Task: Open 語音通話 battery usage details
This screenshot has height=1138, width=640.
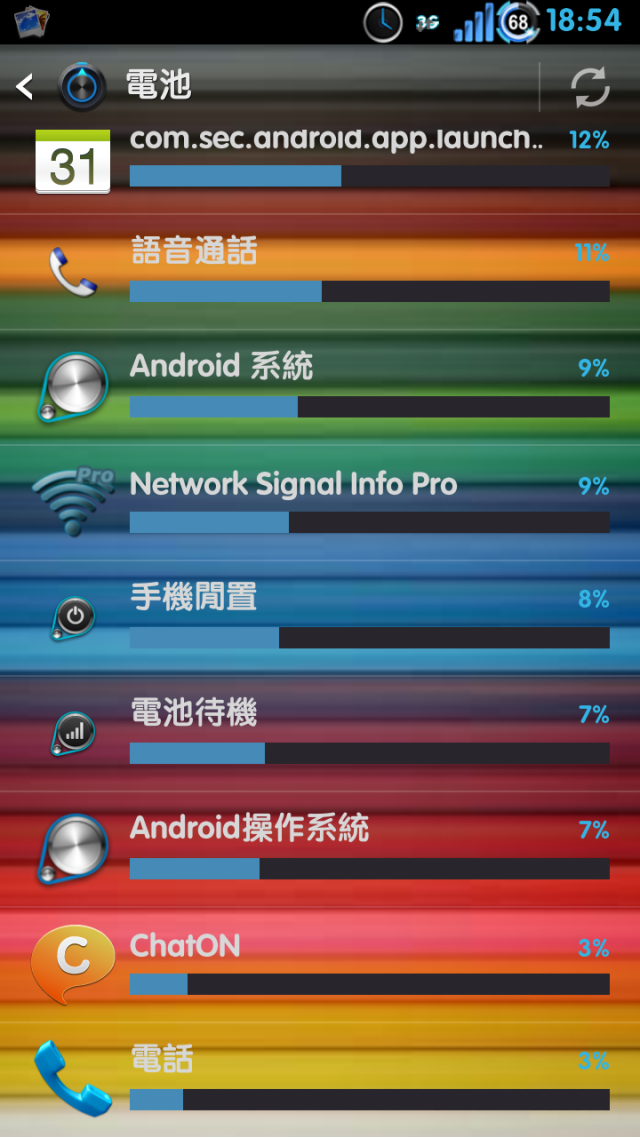Action: click(x=320, y=271)
